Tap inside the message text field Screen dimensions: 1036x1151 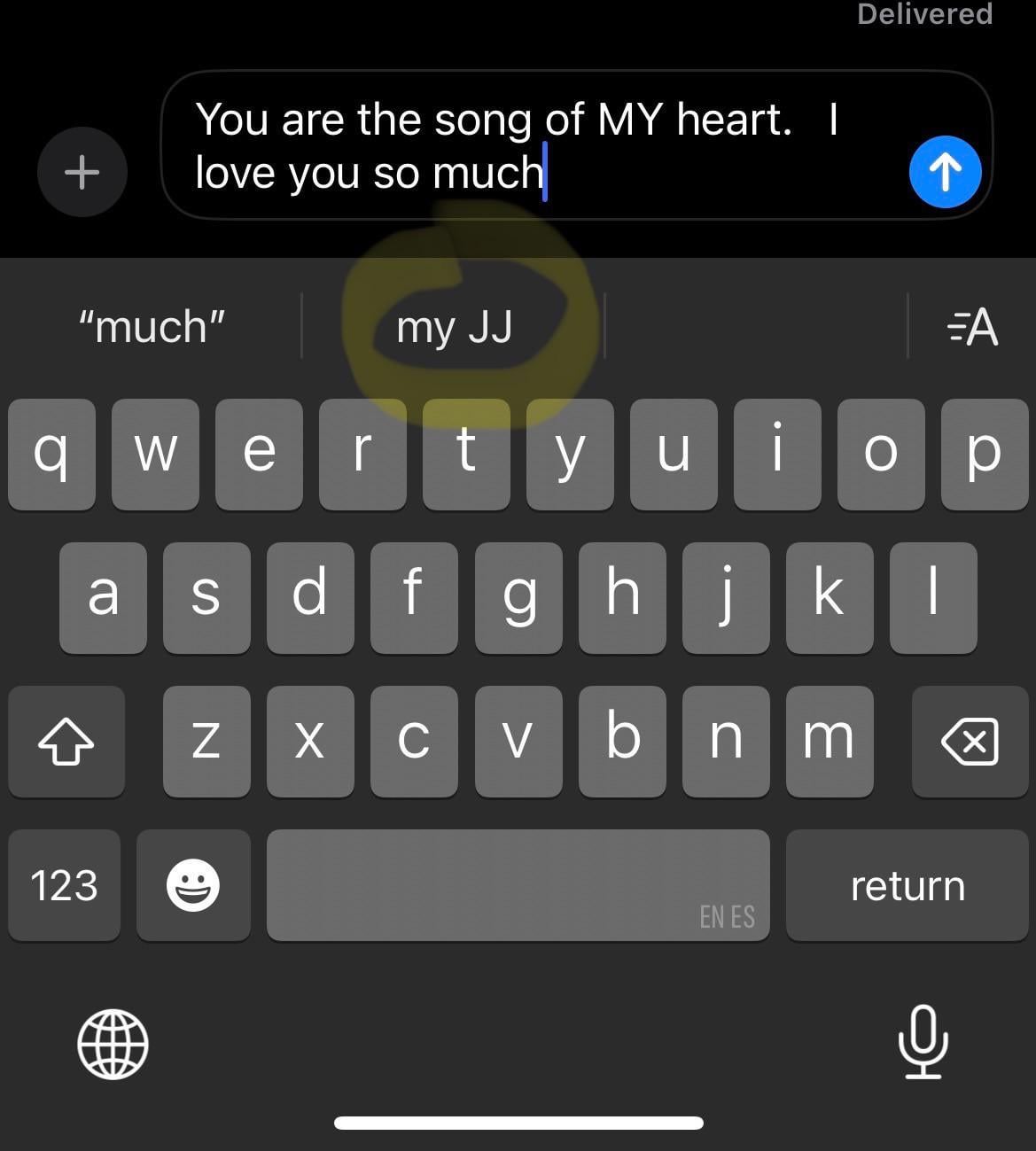pos(532,145)
